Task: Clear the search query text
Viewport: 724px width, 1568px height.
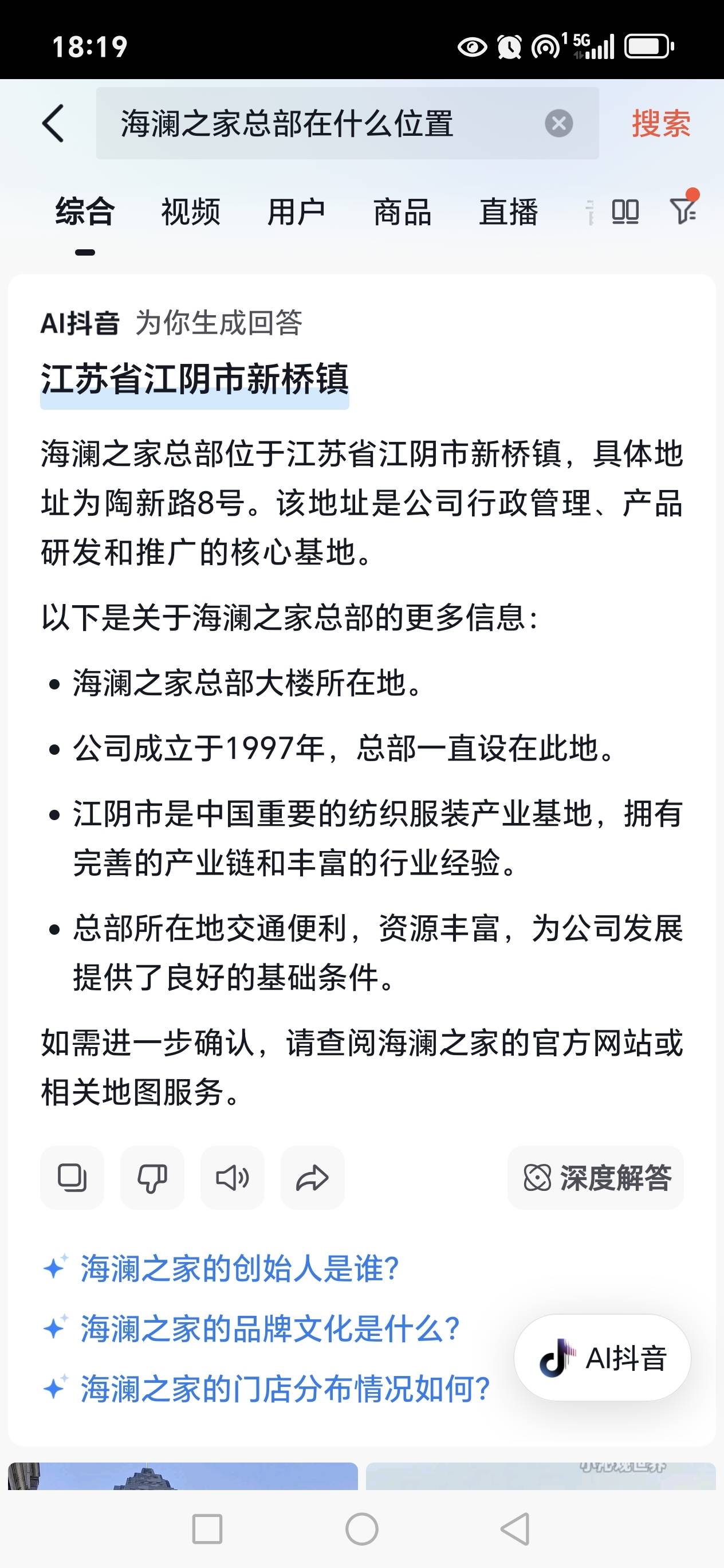Action: [x=558, y=124]
